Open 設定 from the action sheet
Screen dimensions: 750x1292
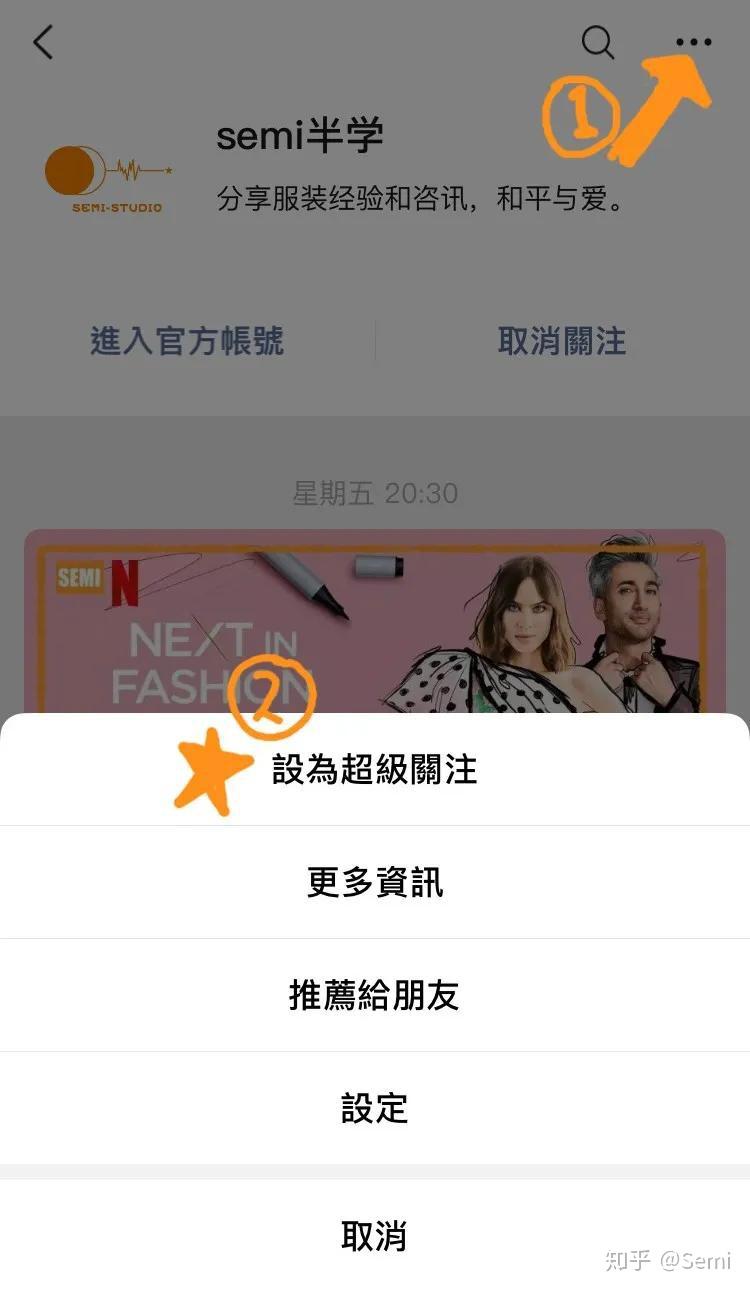click(375, 1109)
